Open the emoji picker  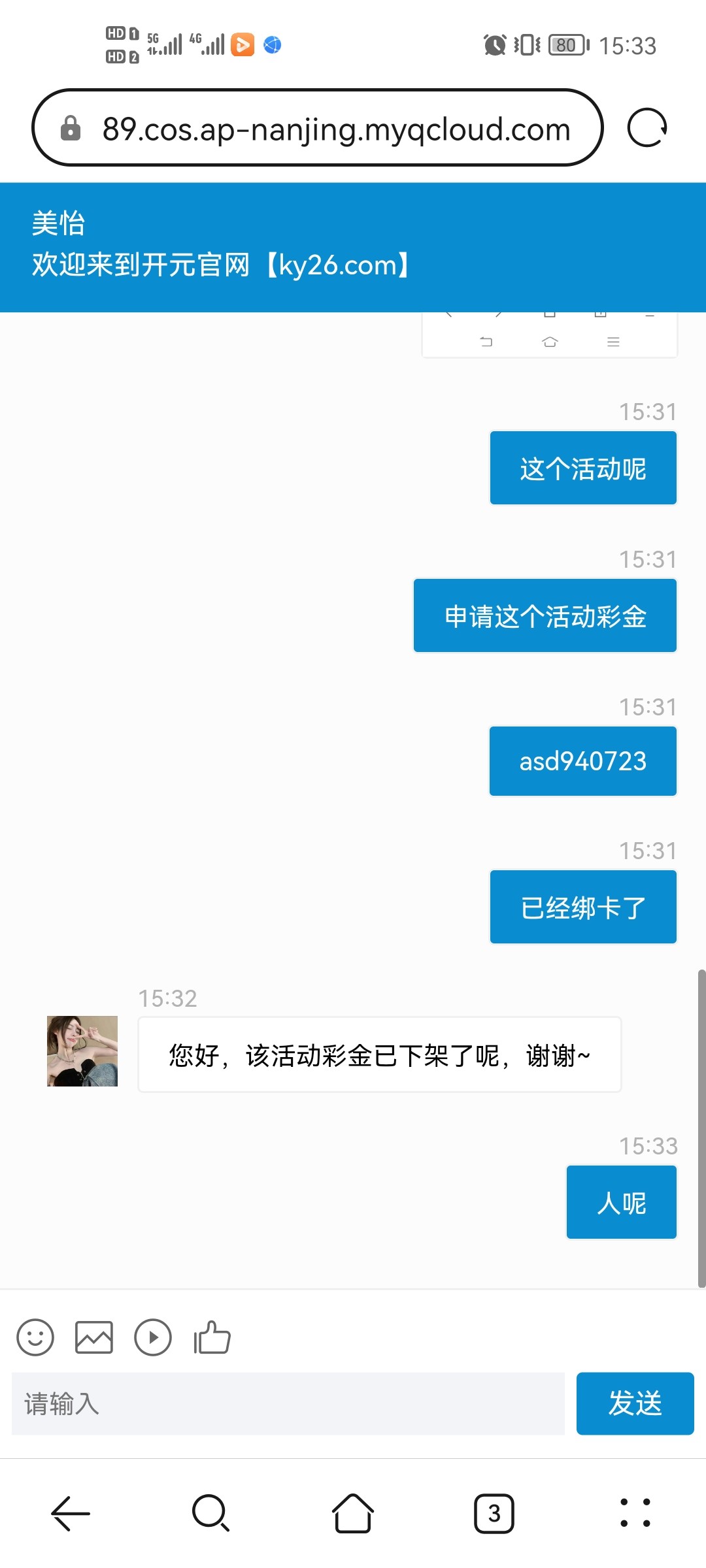(x=35, y=1337)
